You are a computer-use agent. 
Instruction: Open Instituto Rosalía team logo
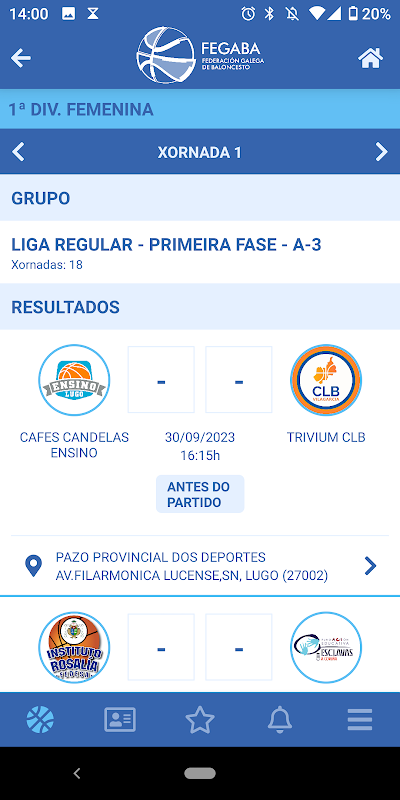pos(74,648)
